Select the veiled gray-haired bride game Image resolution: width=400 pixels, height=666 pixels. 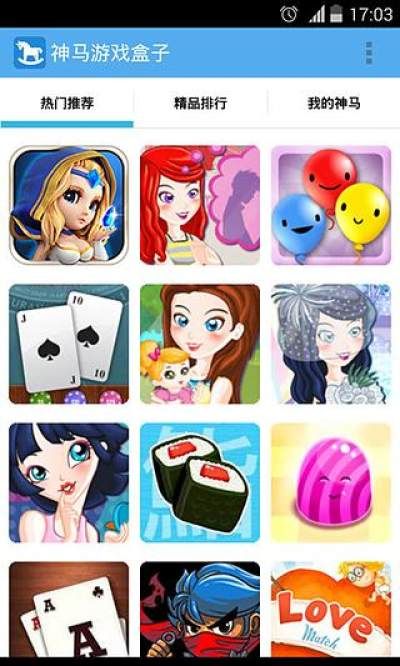tap(331, 344)
